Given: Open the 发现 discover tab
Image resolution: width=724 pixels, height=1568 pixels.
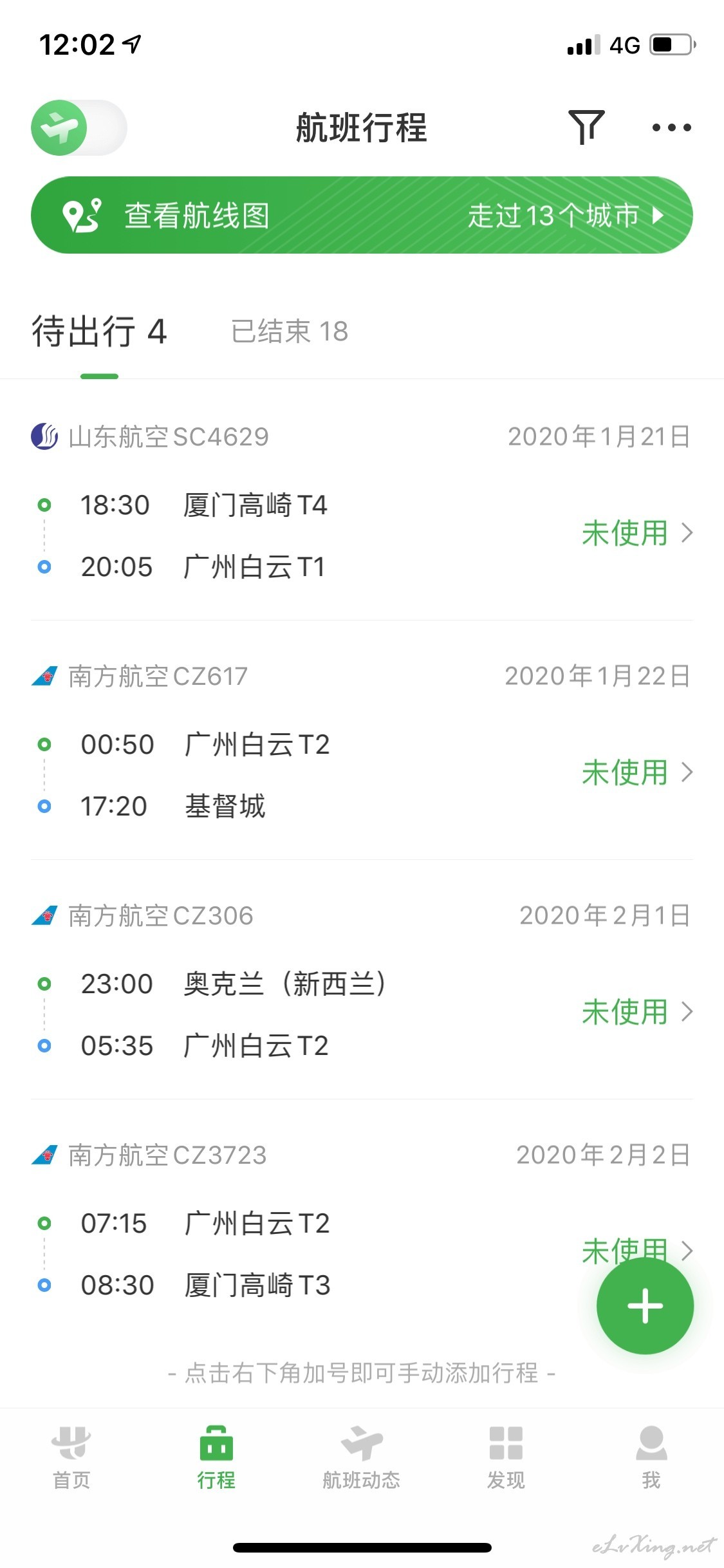Looking at the screenshot, I should coord(506,1459).
